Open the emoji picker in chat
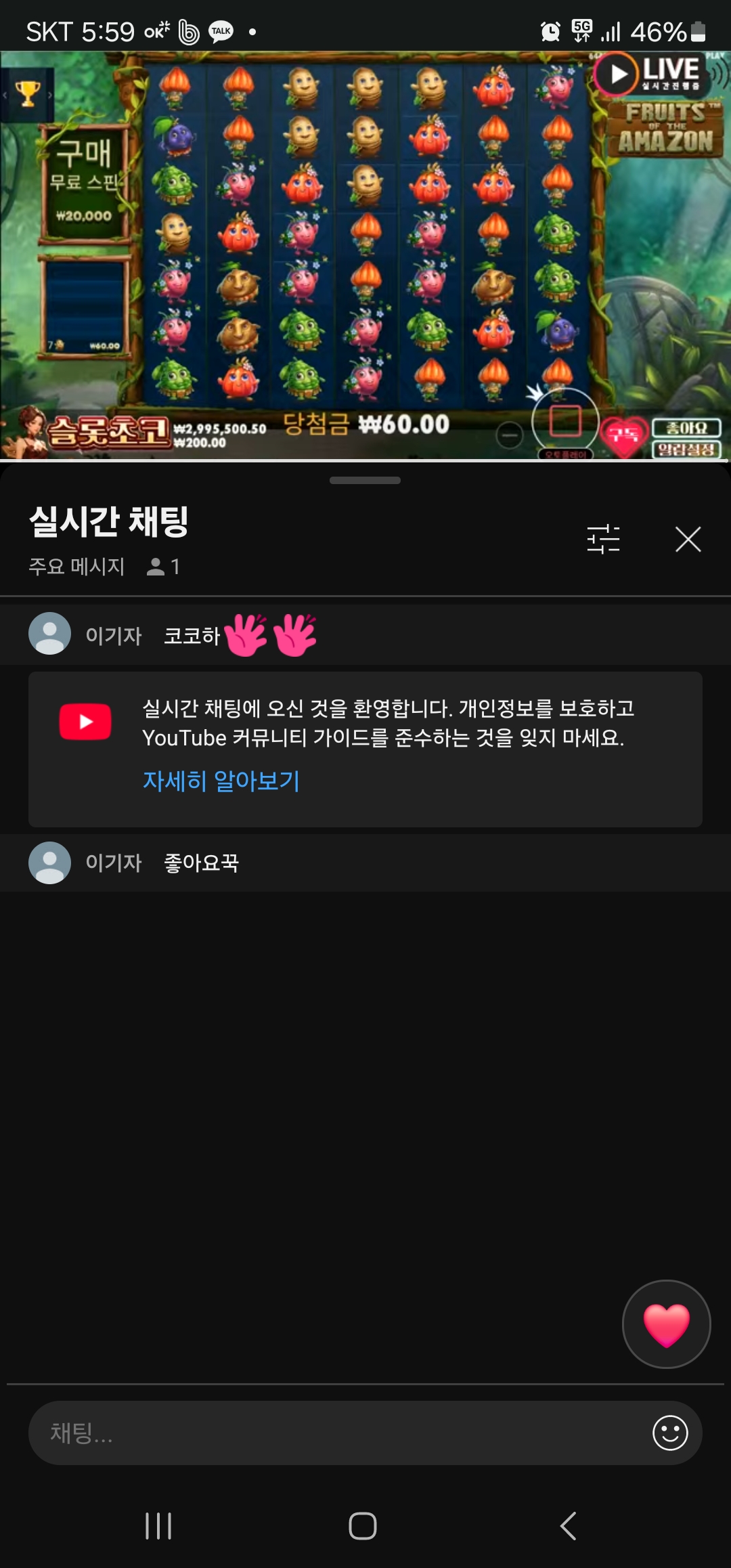This screenshot has height=1568, width=731. (x=670, y=1433)
